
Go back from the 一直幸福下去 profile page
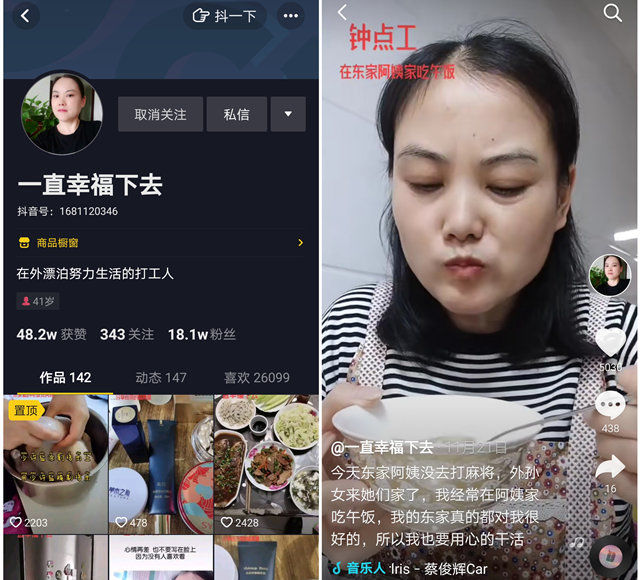coord(24,16)
